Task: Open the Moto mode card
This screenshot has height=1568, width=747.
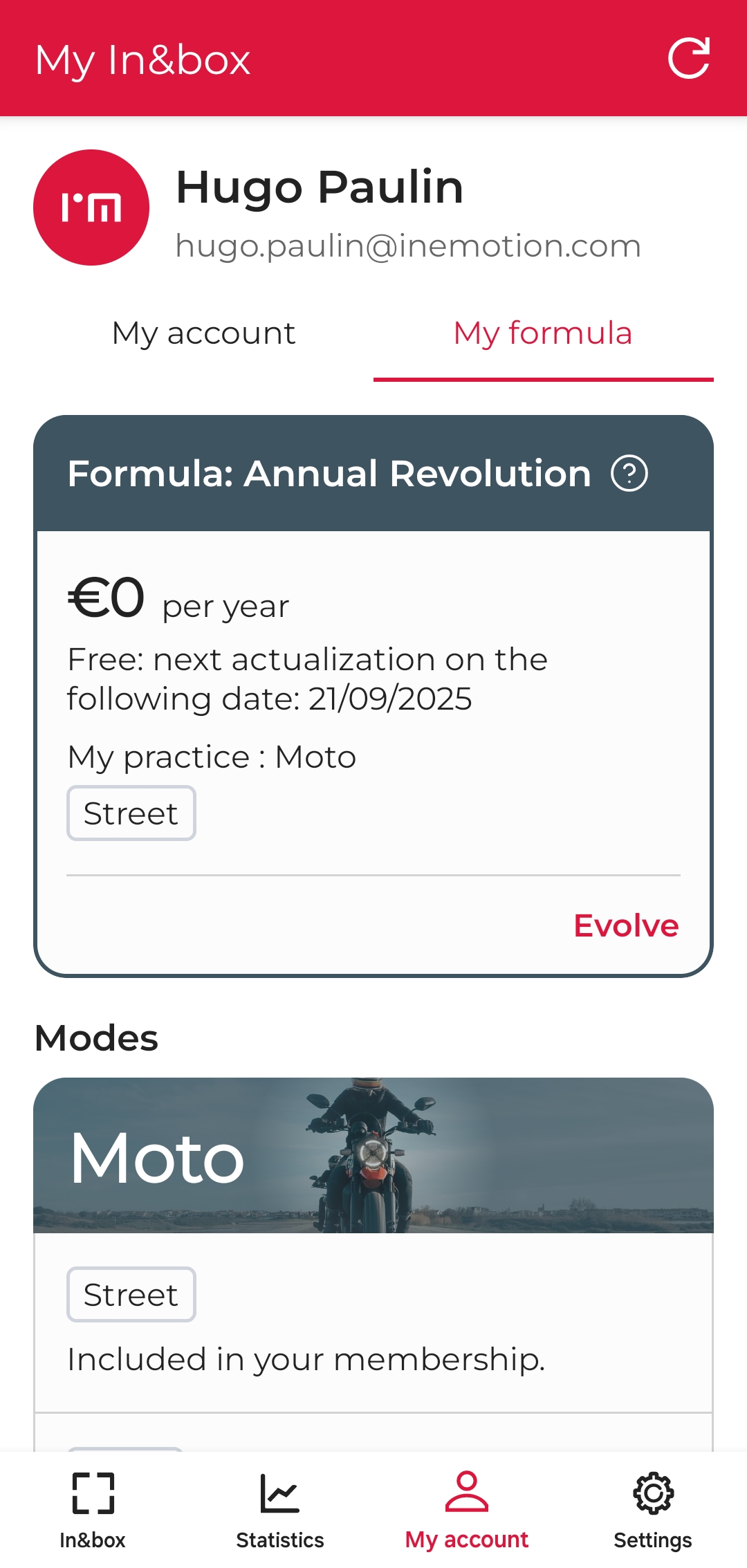Action: 373,1155
